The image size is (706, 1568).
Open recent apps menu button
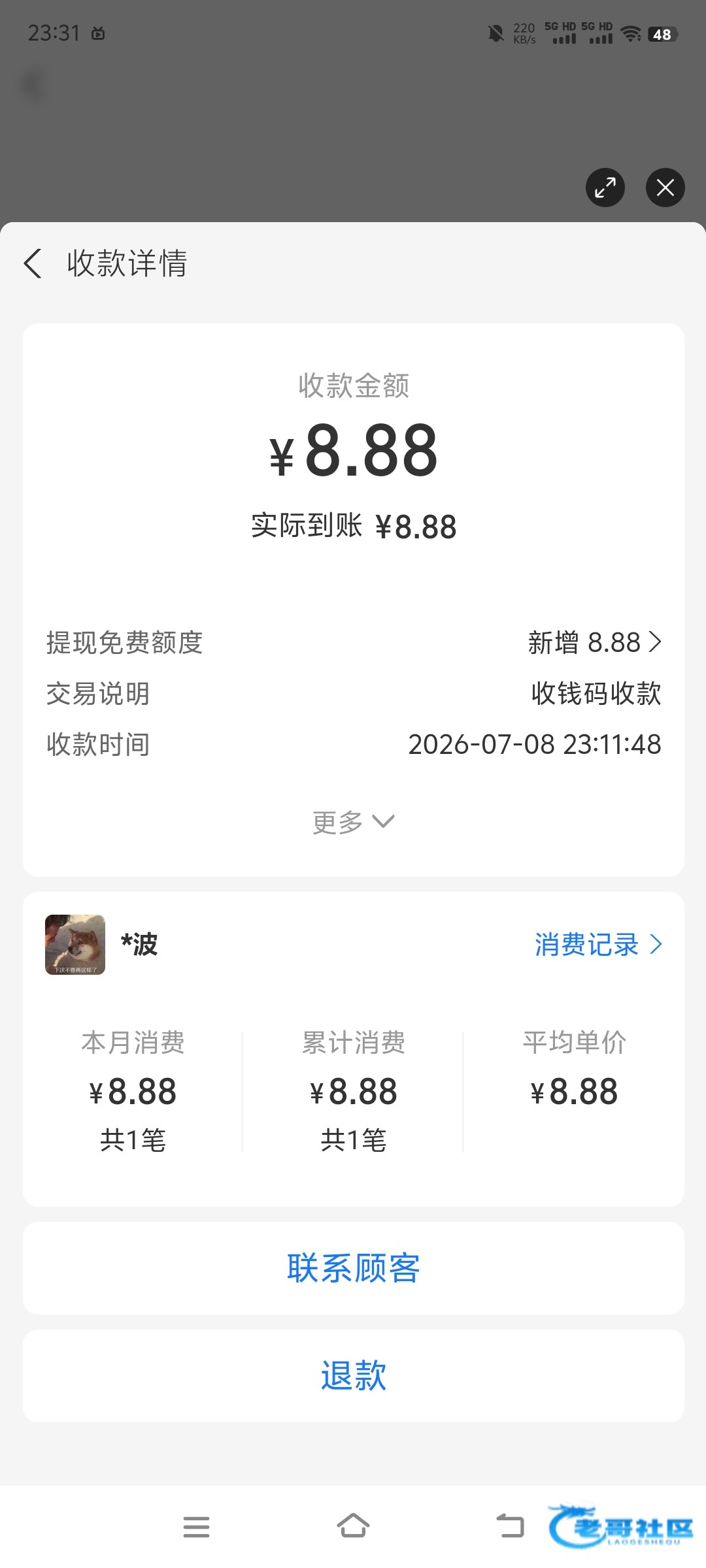coord(196,1527)
